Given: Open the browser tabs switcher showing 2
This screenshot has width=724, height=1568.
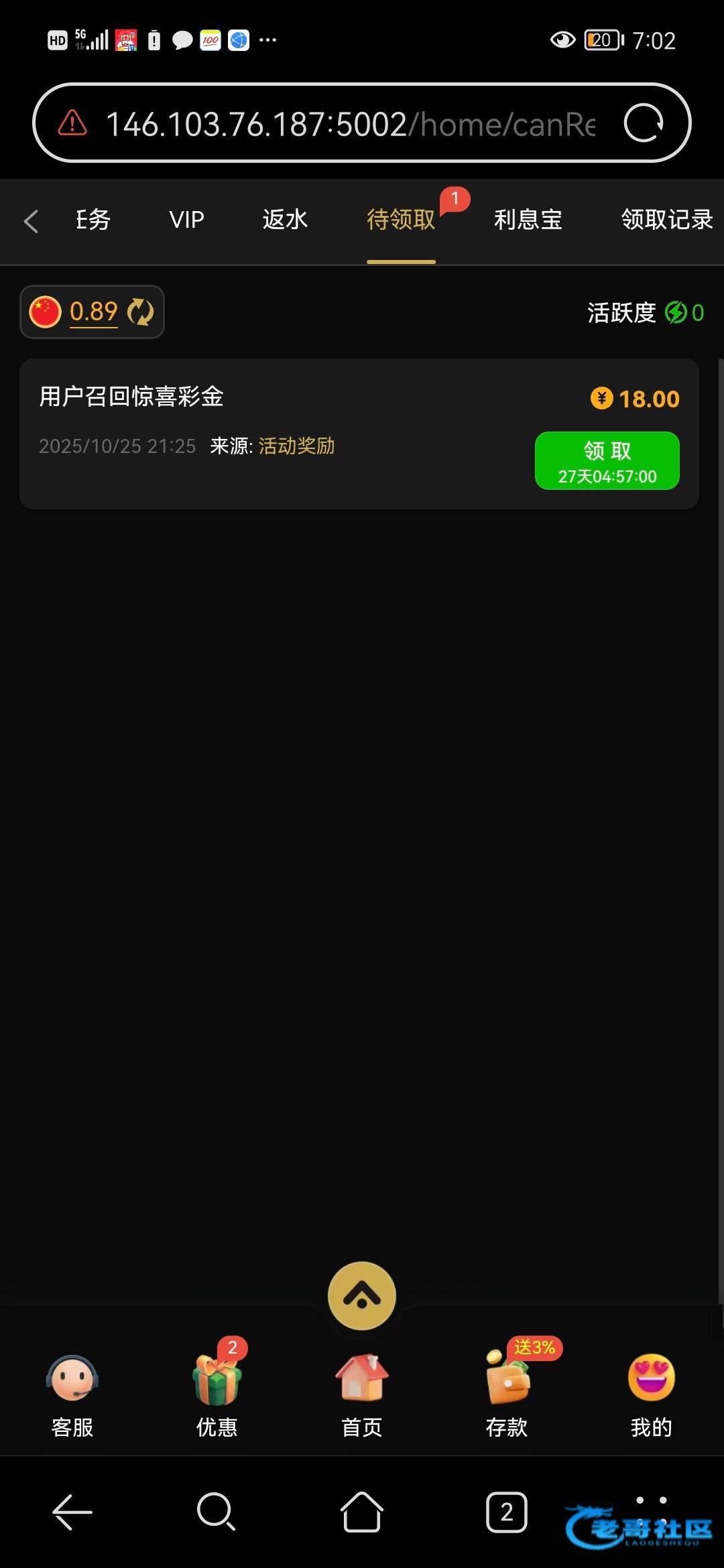Looking at the screenshot, I should [x=507, y=1512].
